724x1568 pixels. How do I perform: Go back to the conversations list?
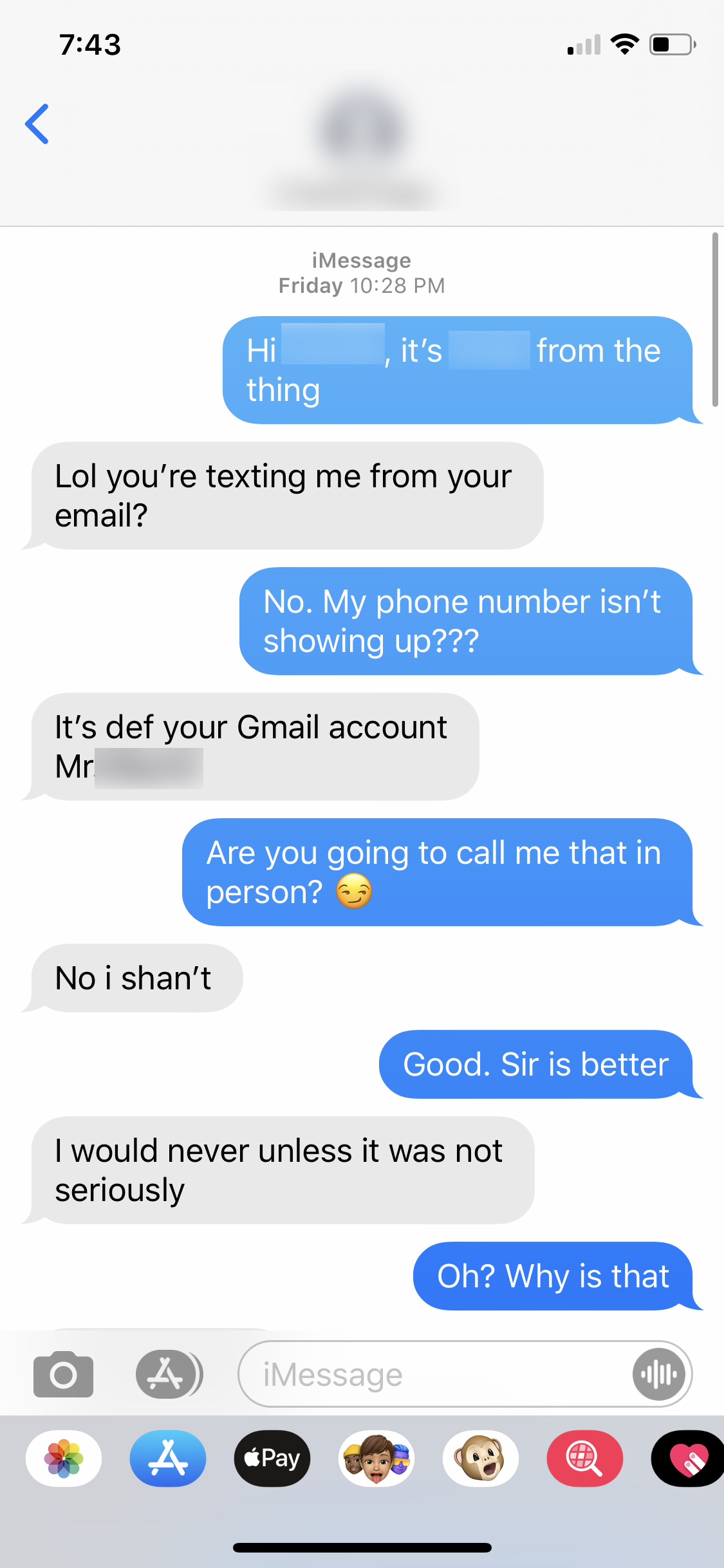(x=37, y=124)
